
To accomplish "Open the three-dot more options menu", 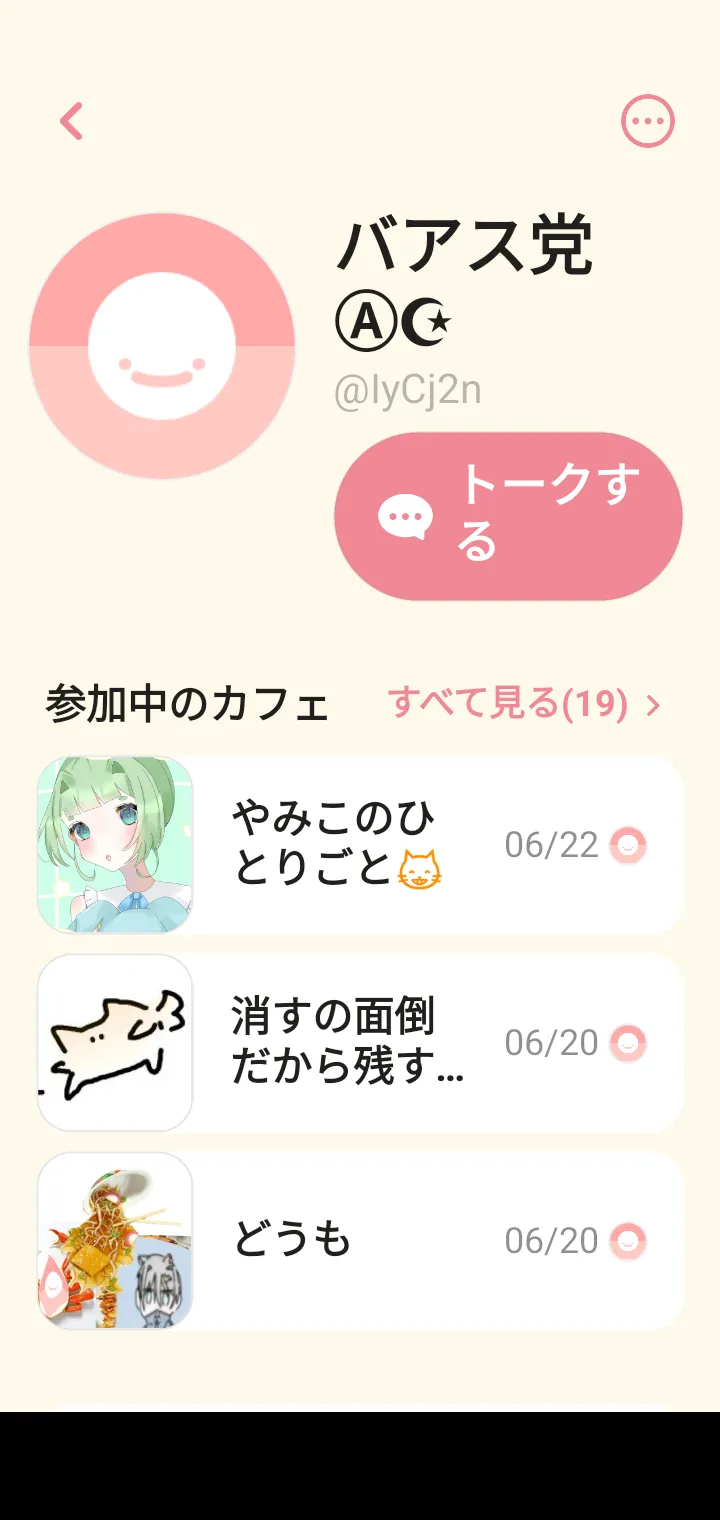I will (x=648, y=122).
